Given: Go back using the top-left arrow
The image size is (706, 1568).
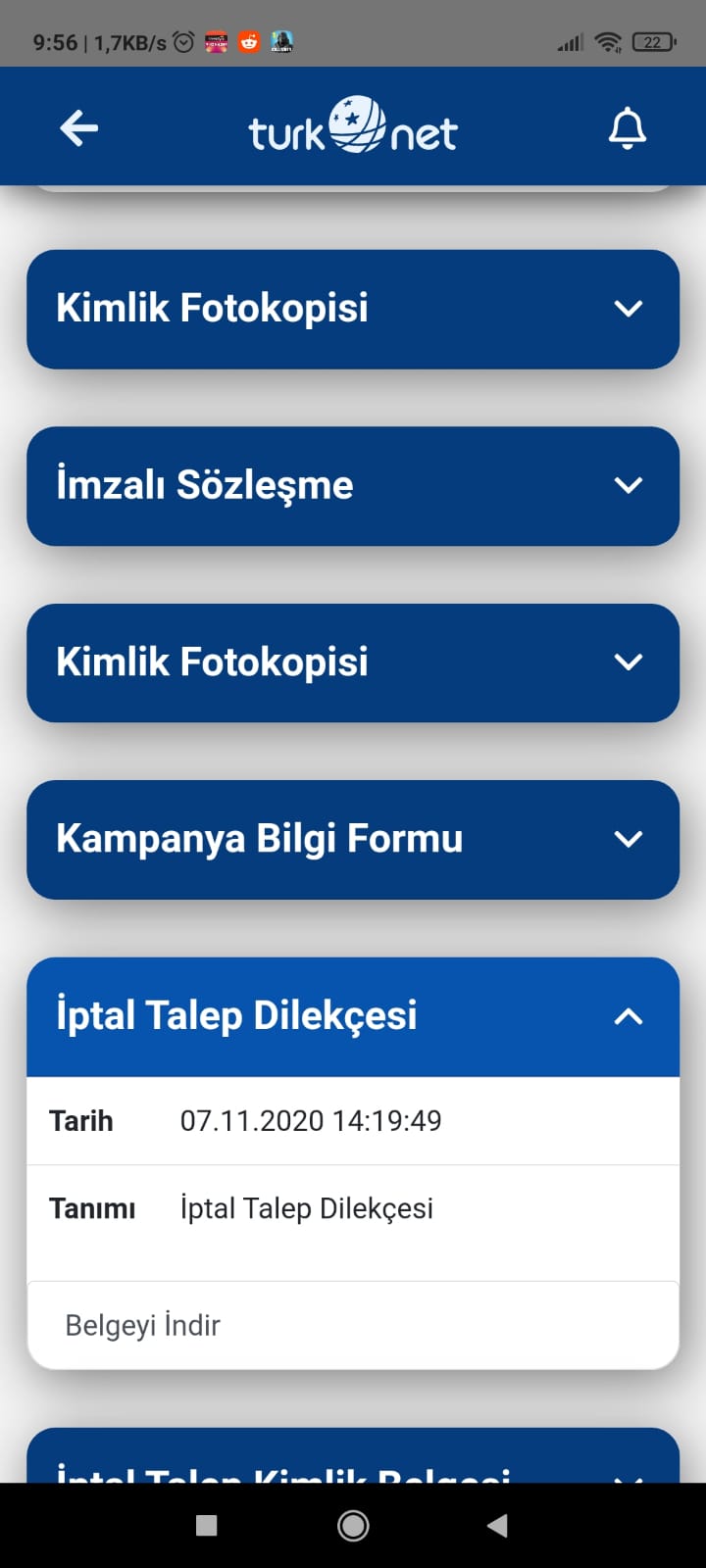Looking at the screenshot, I should point(78,128).
